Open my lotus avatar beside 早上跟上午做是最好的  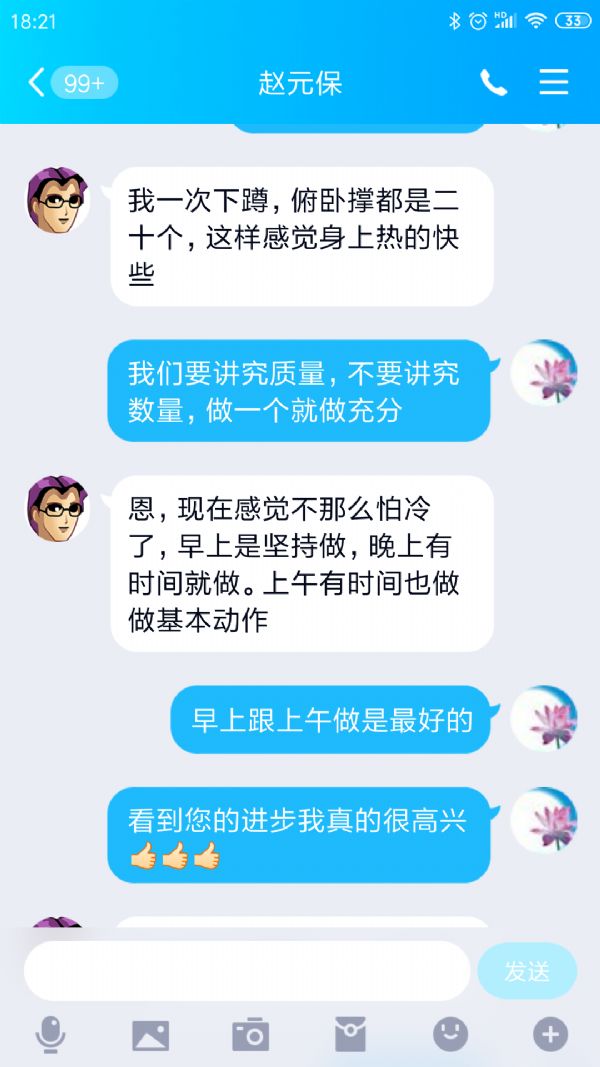coord(544,719)
